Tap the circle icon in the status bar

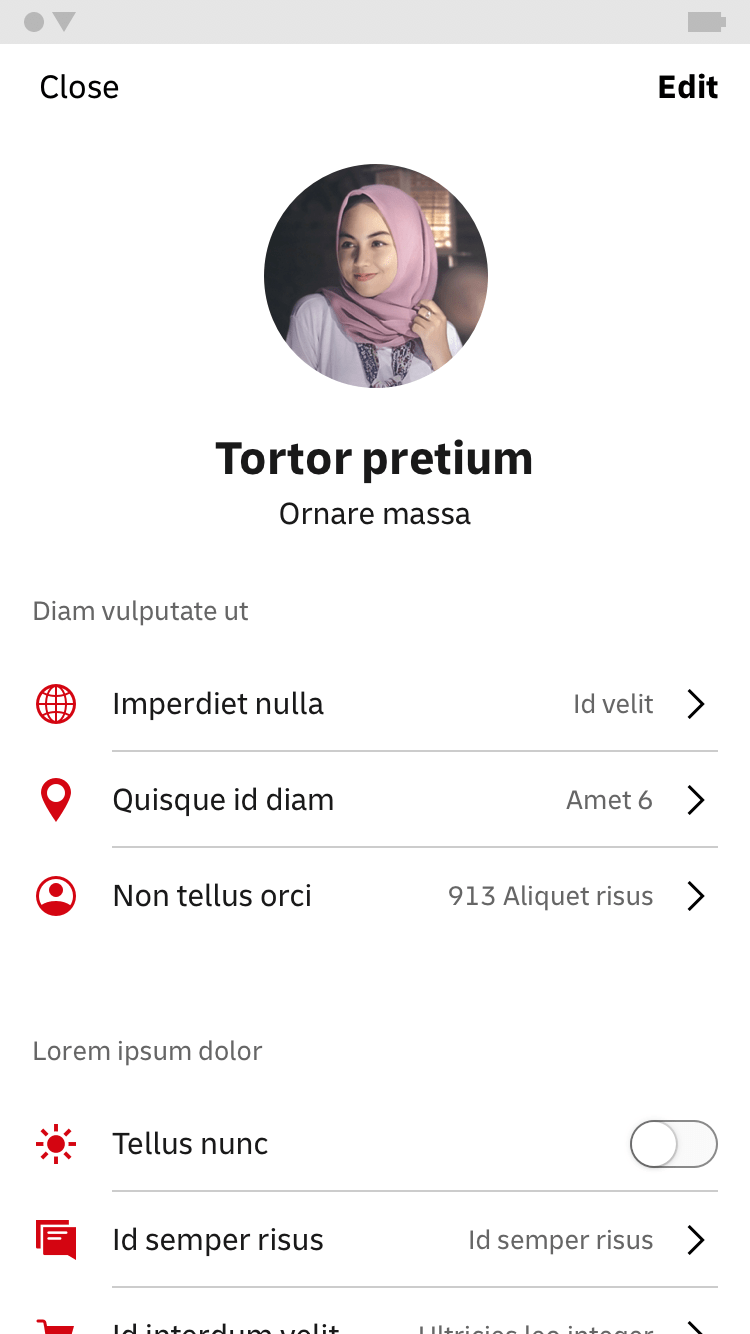coord(34,21)
